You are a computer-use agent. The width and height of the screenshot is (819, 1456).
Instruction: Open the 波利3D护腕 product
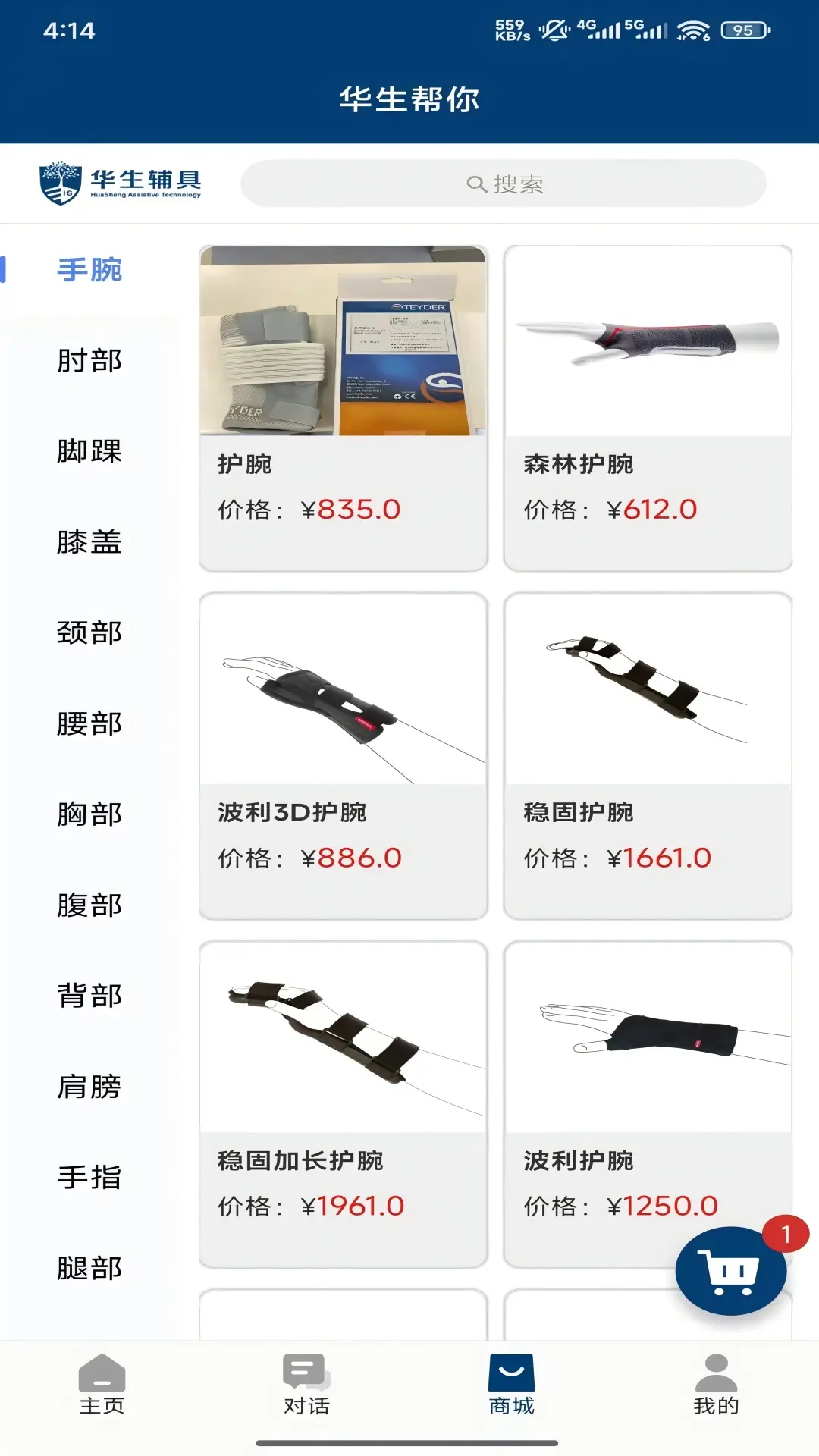pyautogui.click(x=343, y=756)
